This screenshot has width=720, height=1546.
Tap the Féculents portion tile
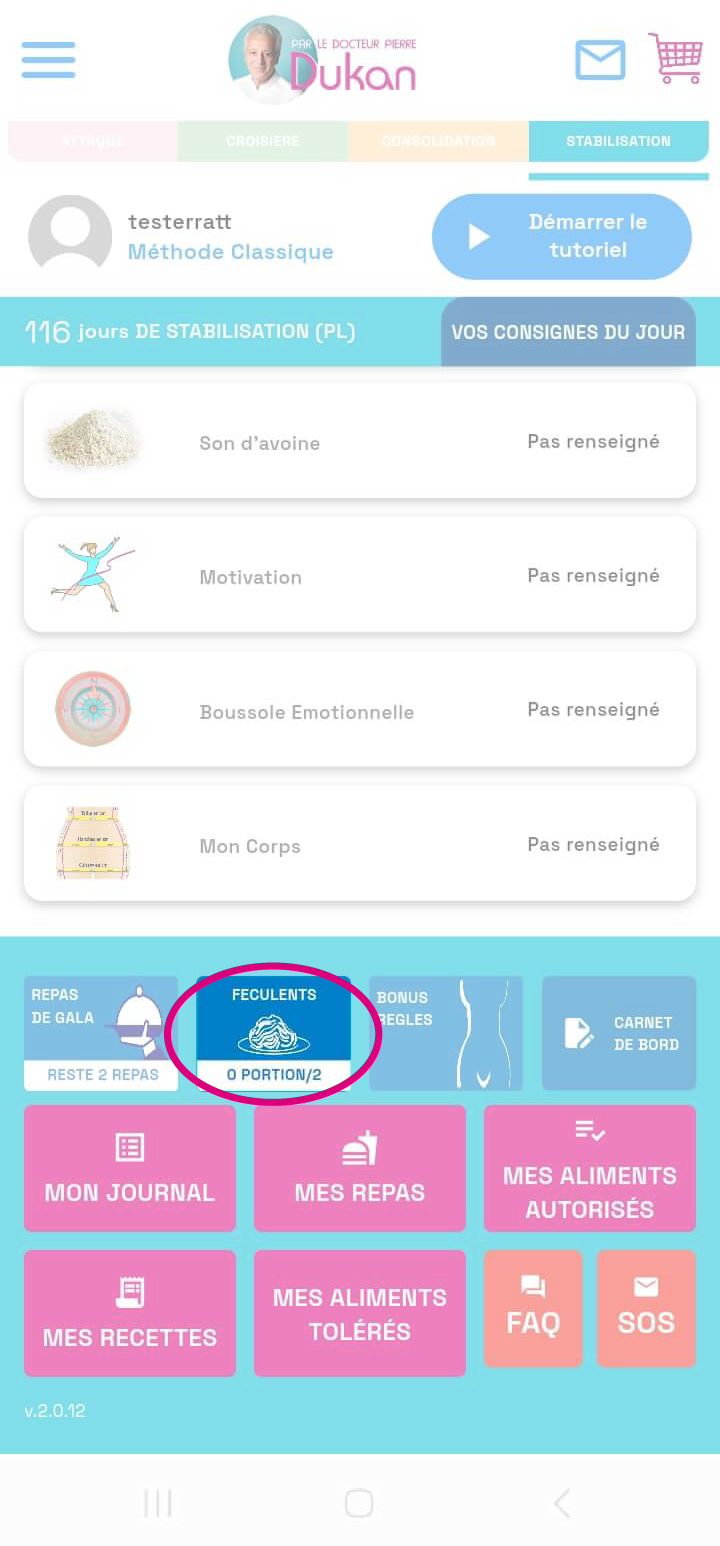[273, 1033]
